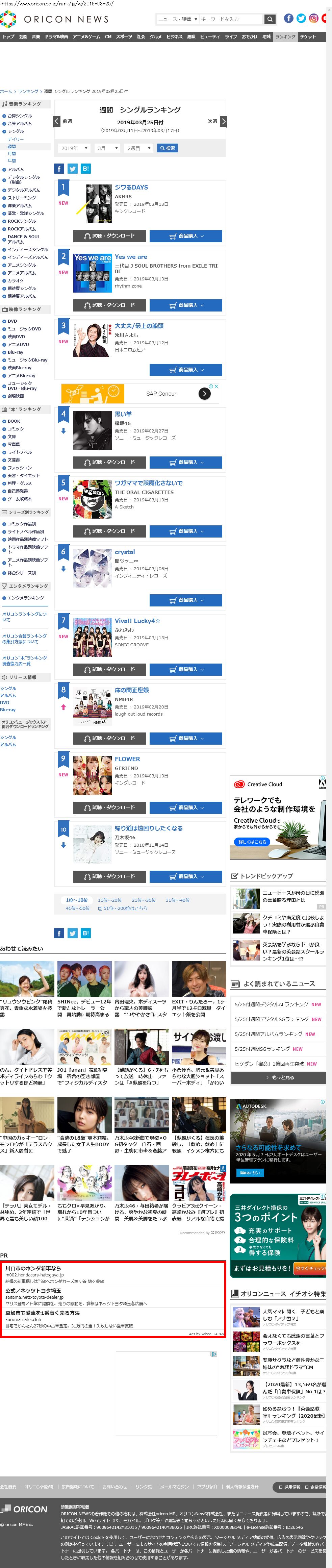Tap the magnifier search icon in header

coord(270,19)
